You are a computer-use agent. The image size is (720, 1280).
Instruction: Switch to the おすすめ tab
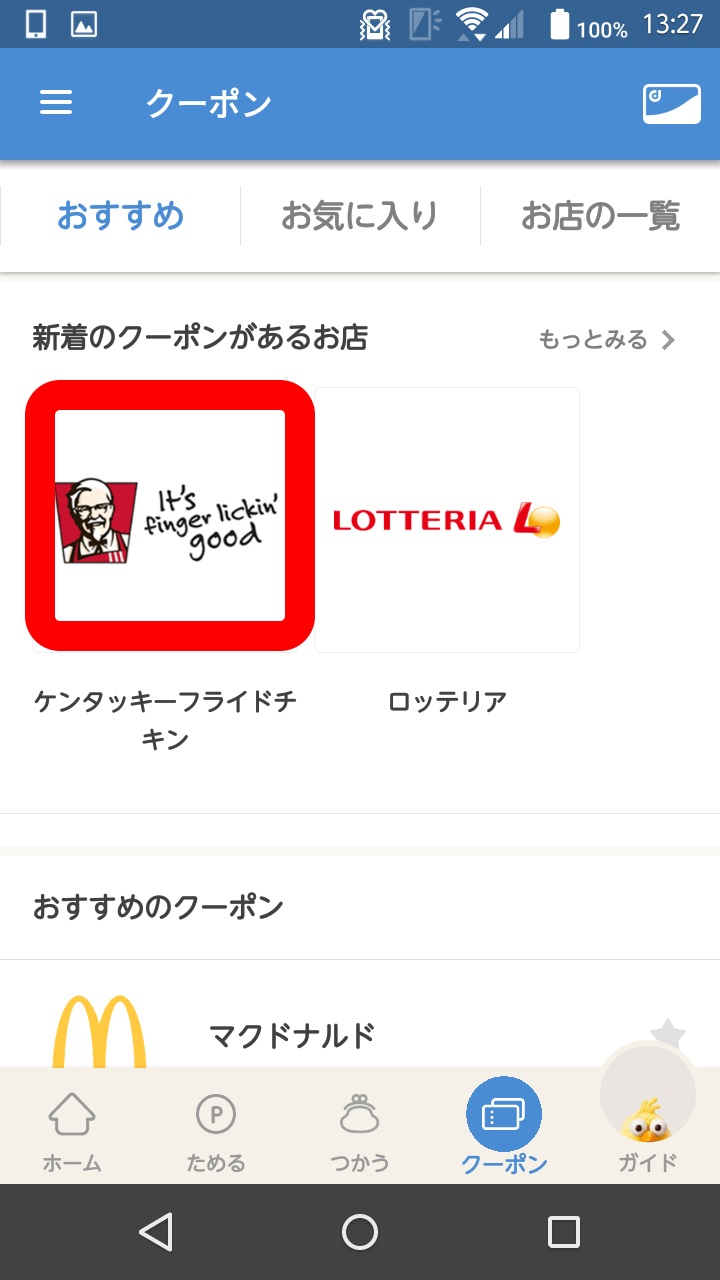[120, 216]
